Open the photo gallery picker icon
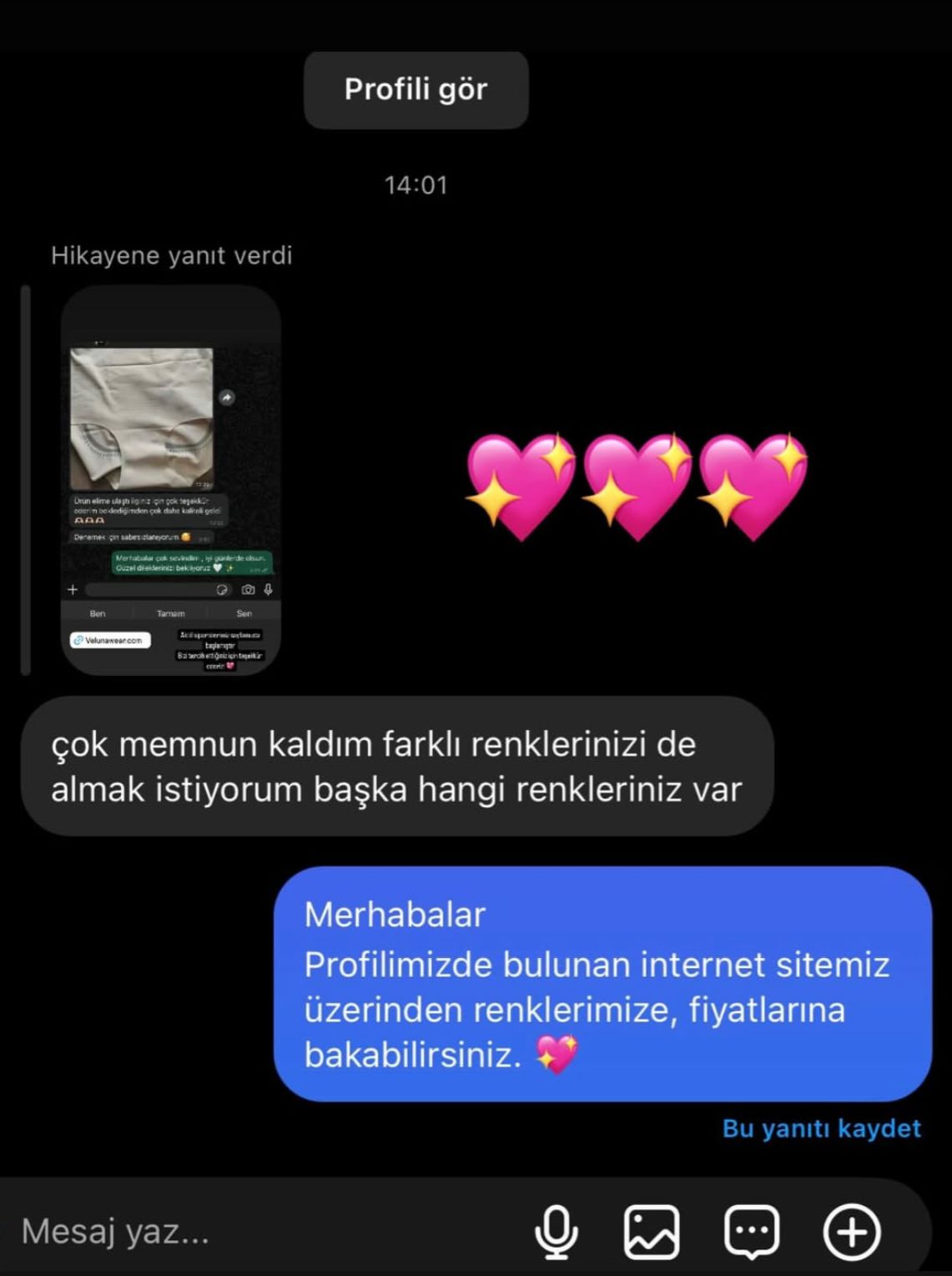 tap(652, 1232)
